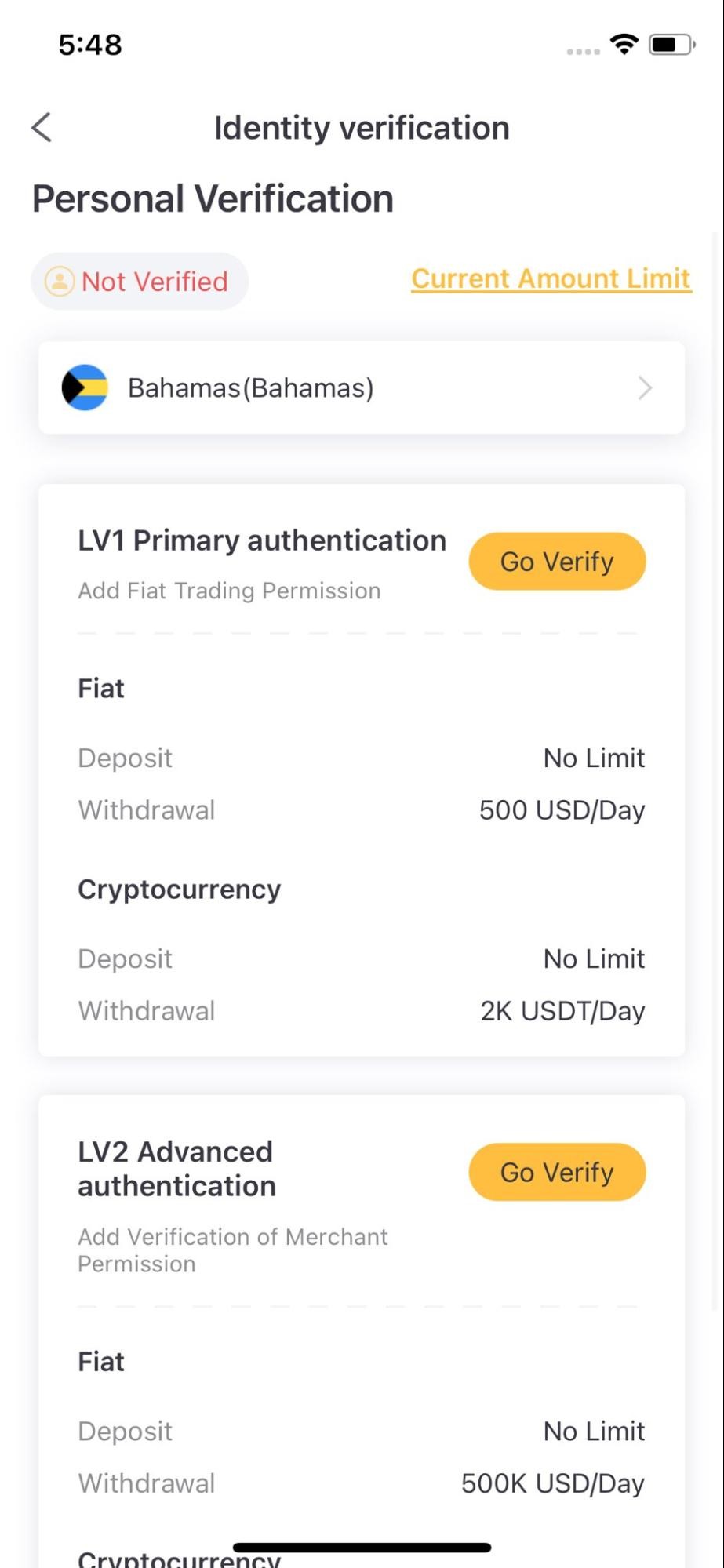724x1568 pixels.
Task: Tap the LV2 Advanced authentication heading
Action: point(174,1167)
